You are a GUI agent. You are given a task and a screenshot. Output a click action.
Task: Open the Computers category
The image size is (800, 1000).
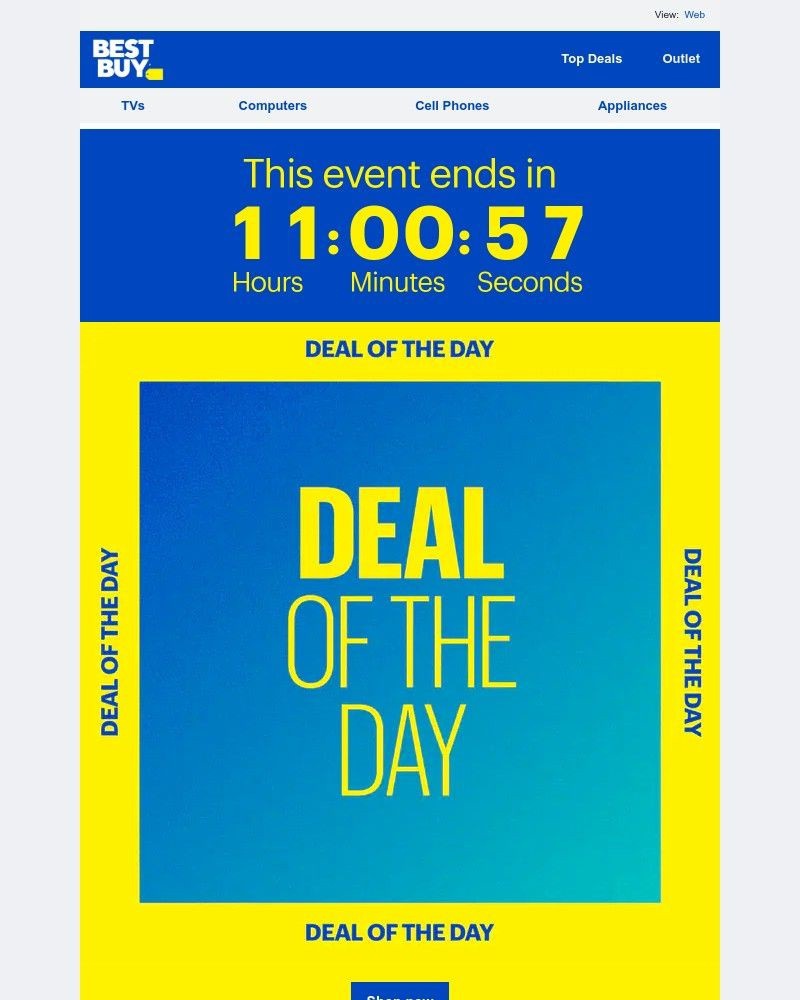[x=272, y=106]
